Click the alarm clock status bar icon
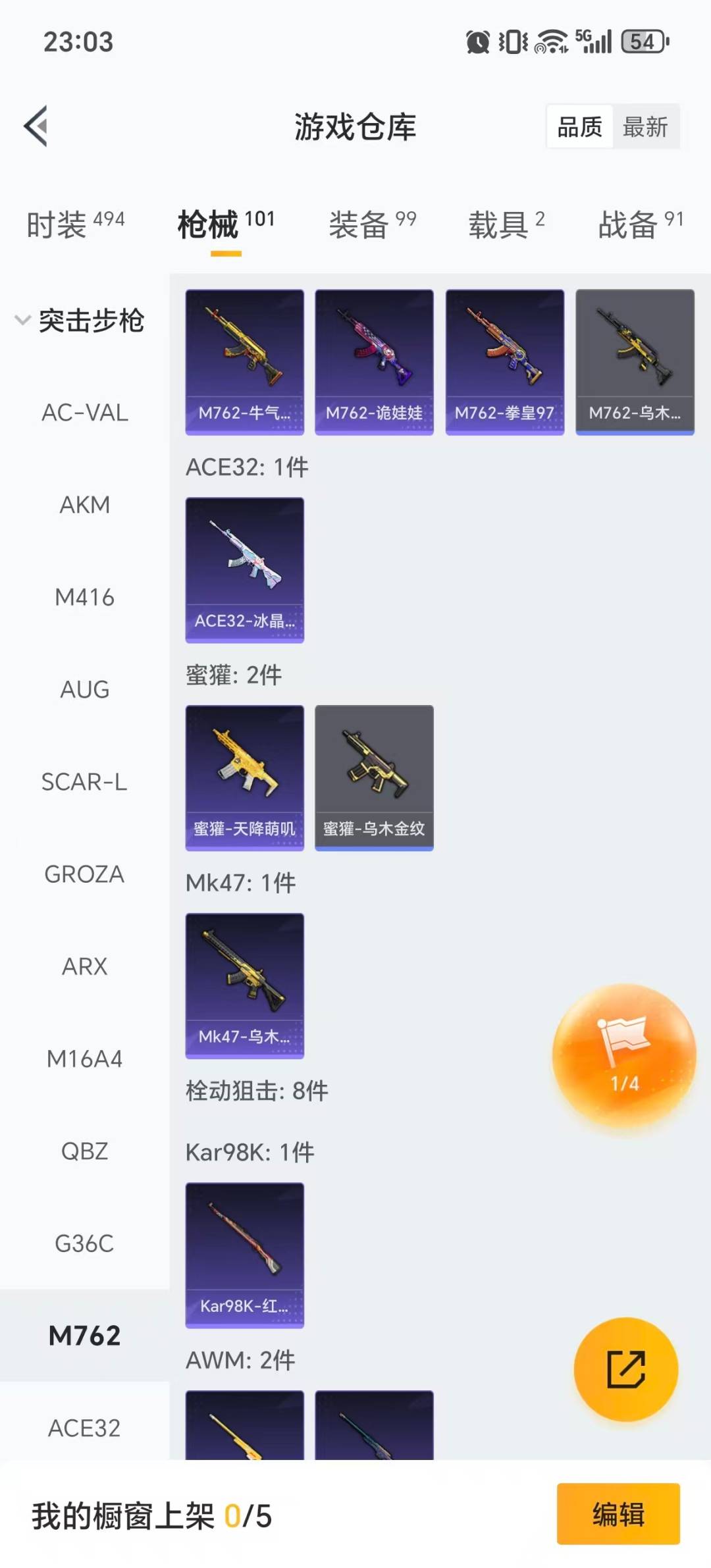Viewport: 711px width, 1568px height. pyautogui.click(x=478, y=41)
